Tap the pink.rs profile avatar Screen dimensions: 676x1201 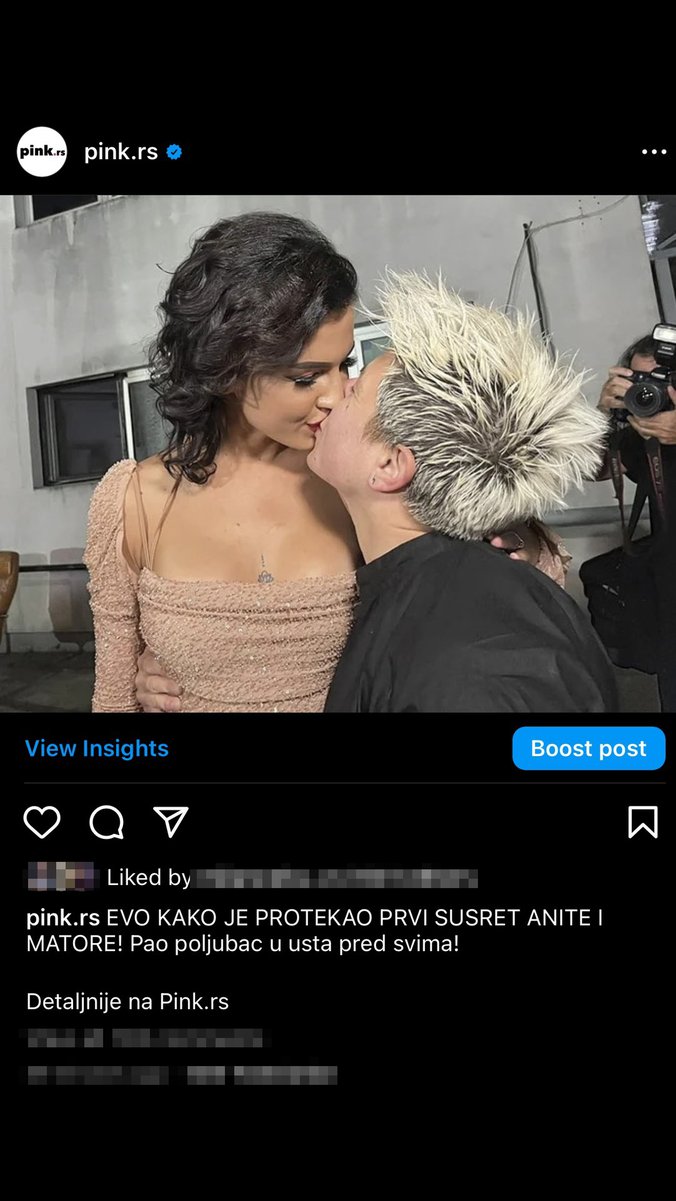click(42, 152)
